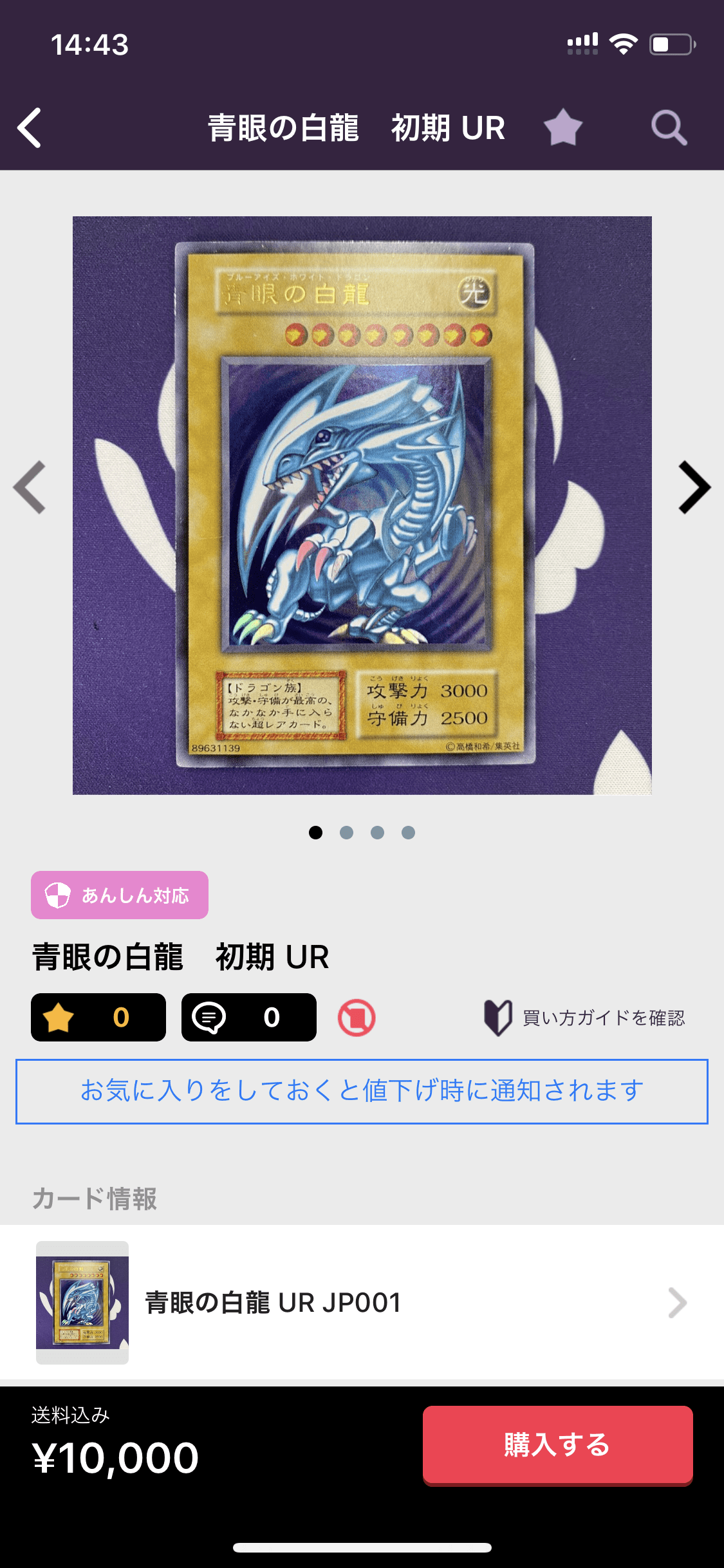Tap the あんしん対応 badge
The image size is (724, 1568).
pos(120,895)
